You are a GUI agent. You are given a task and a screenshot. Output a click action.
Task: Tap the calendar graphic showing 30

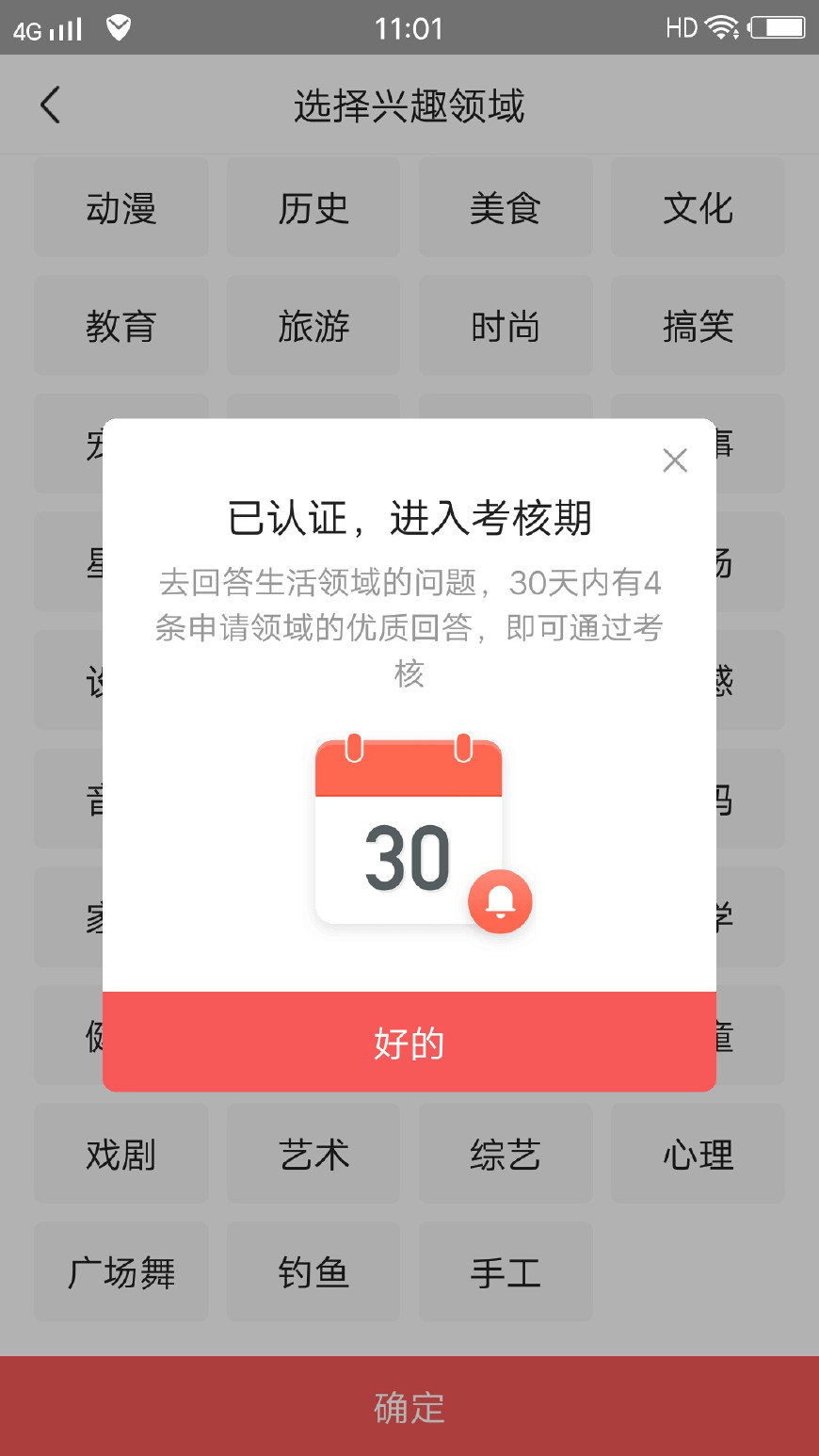409,833
